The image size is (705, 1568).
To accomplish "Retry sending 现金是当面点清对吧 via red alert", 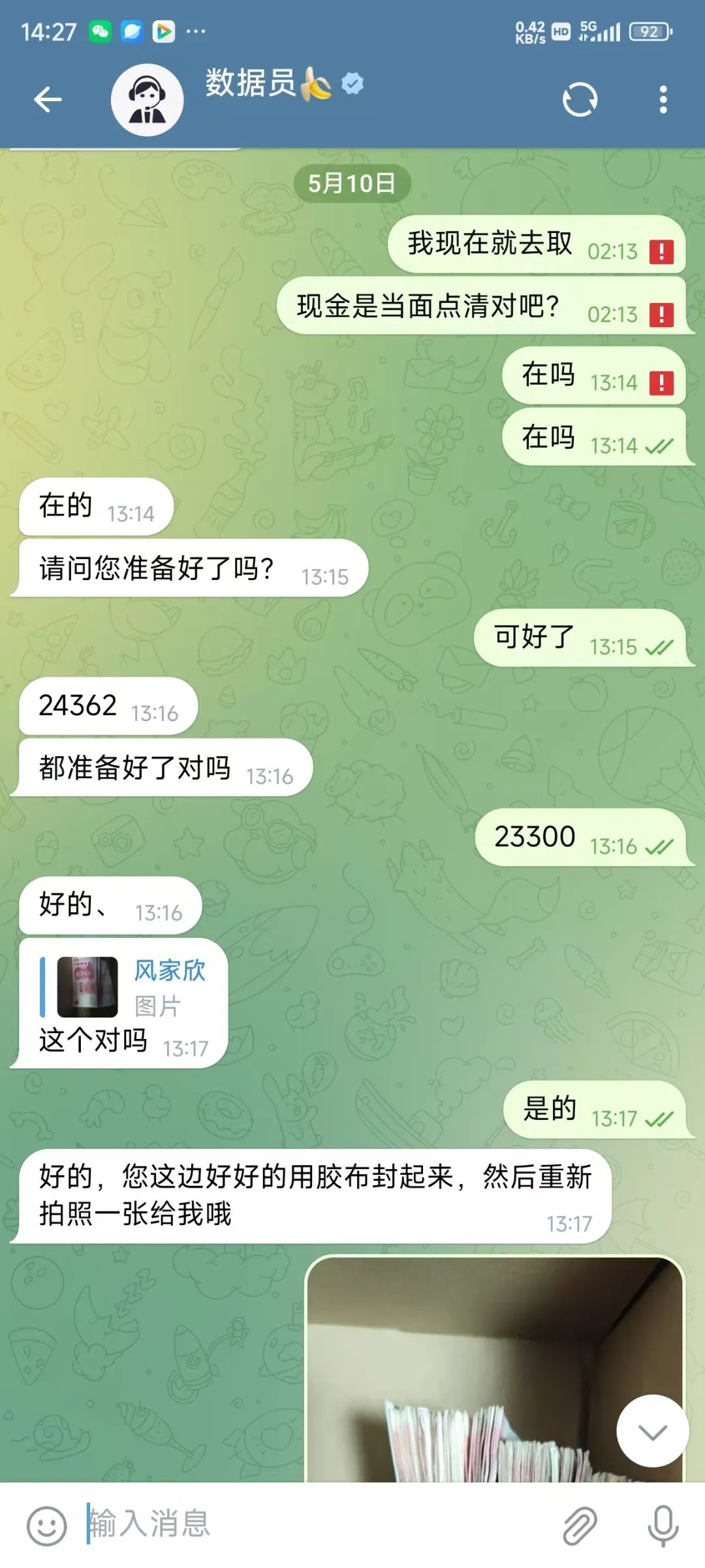I will [661, 315].
